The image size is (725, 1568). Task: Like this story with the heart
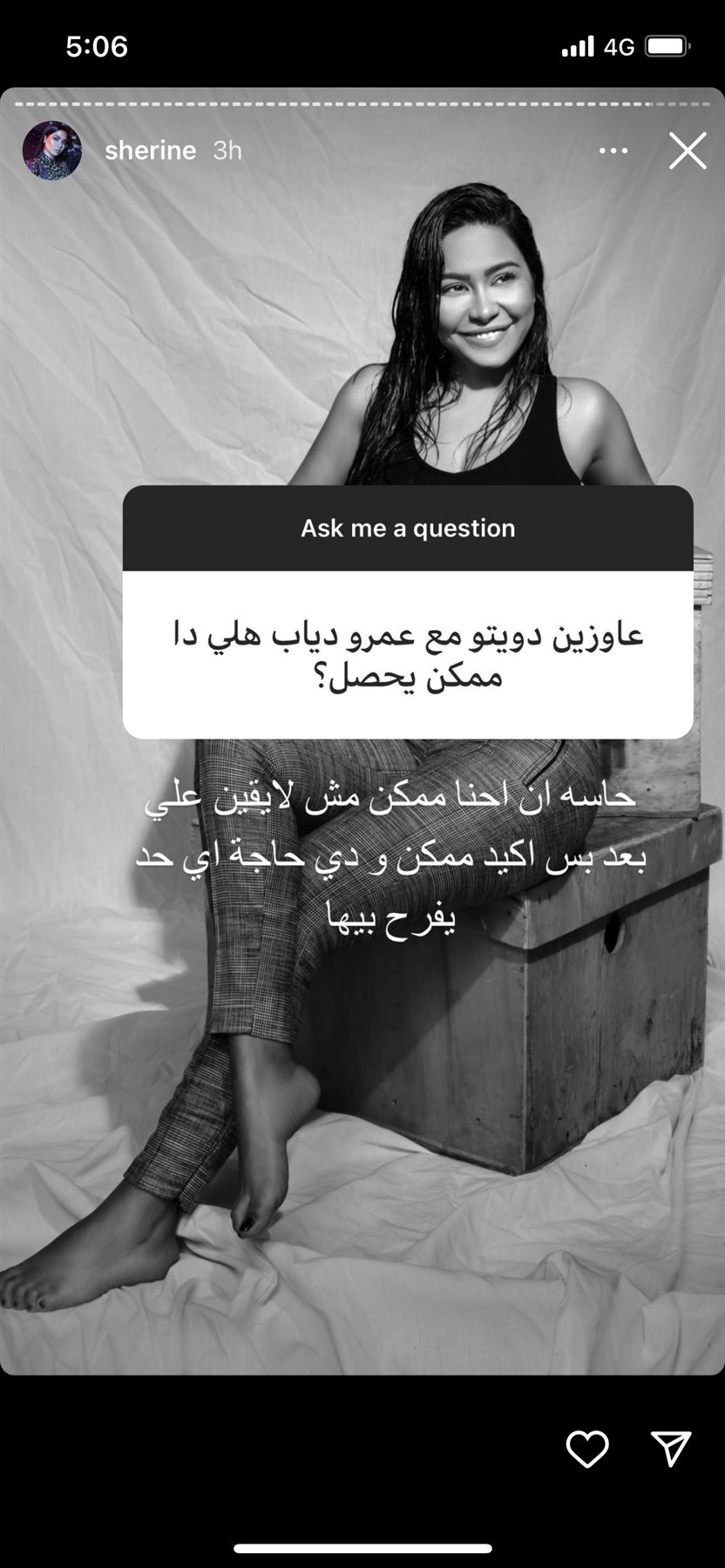tap(587, 1449)
